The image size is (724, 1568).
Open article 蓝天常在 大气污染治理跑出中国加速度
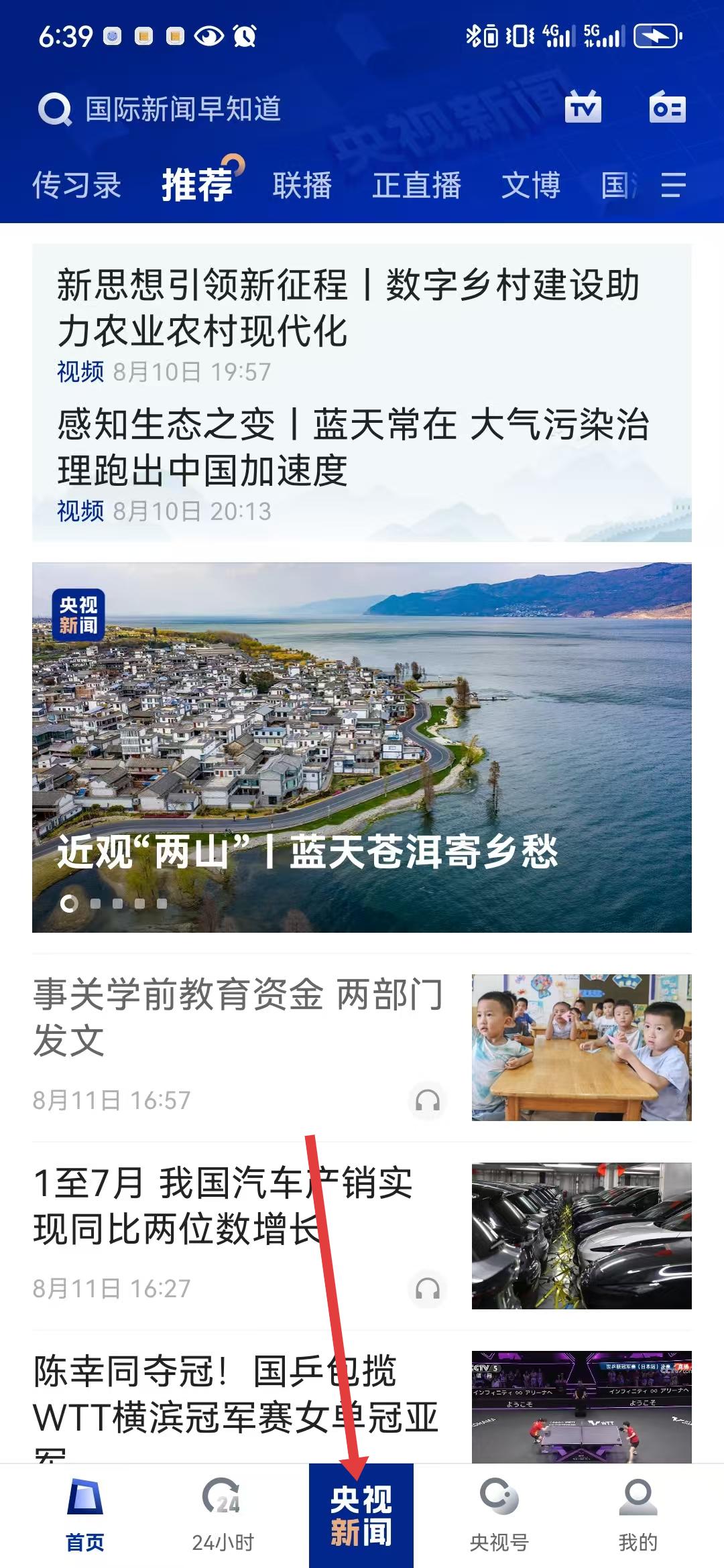click(x=349, y=446)
